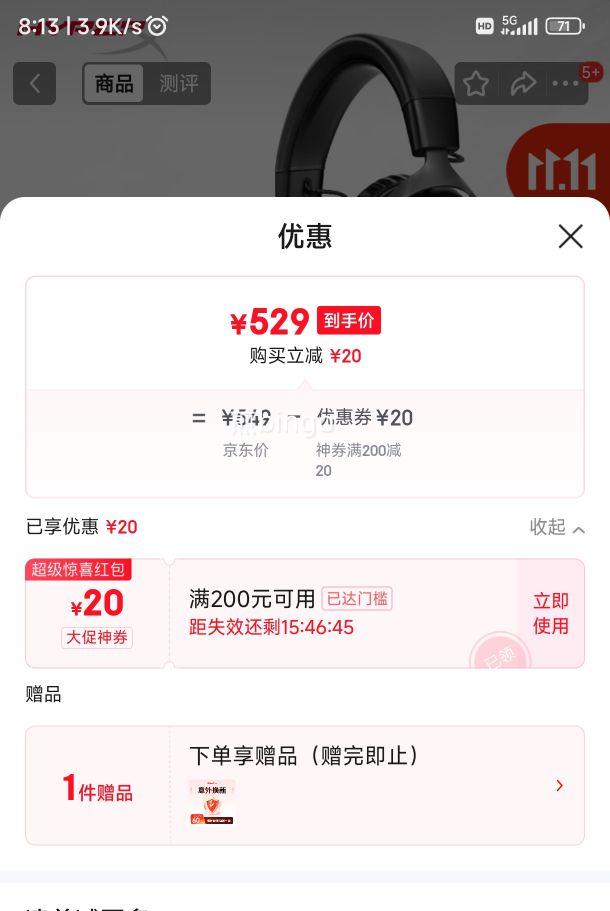Close the 优惠 discount sheet
610x911 pixels.
[570, 236]
